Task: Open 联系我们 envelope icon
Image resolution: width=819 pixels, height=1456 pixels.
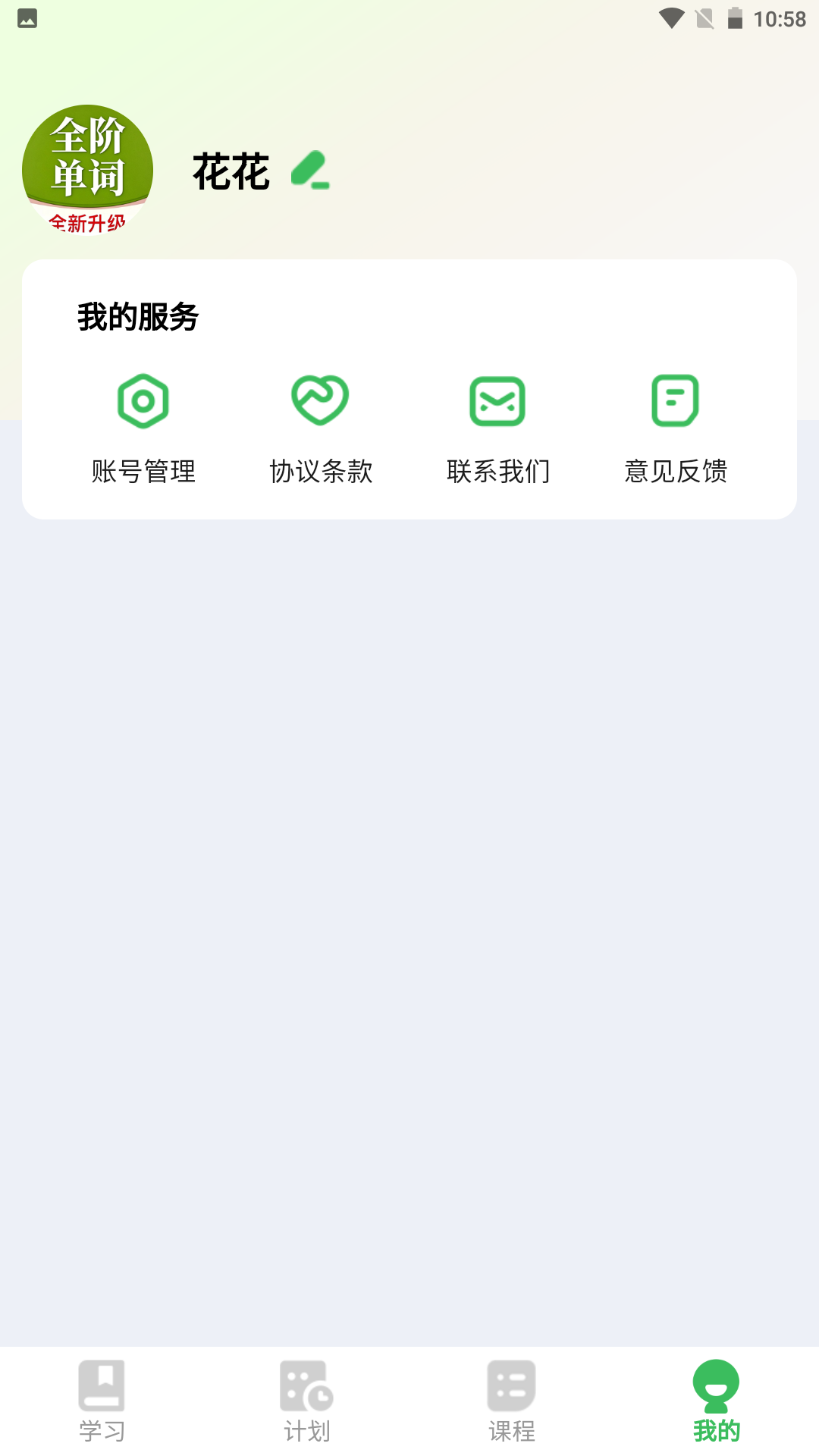Action: coord(497,400)
